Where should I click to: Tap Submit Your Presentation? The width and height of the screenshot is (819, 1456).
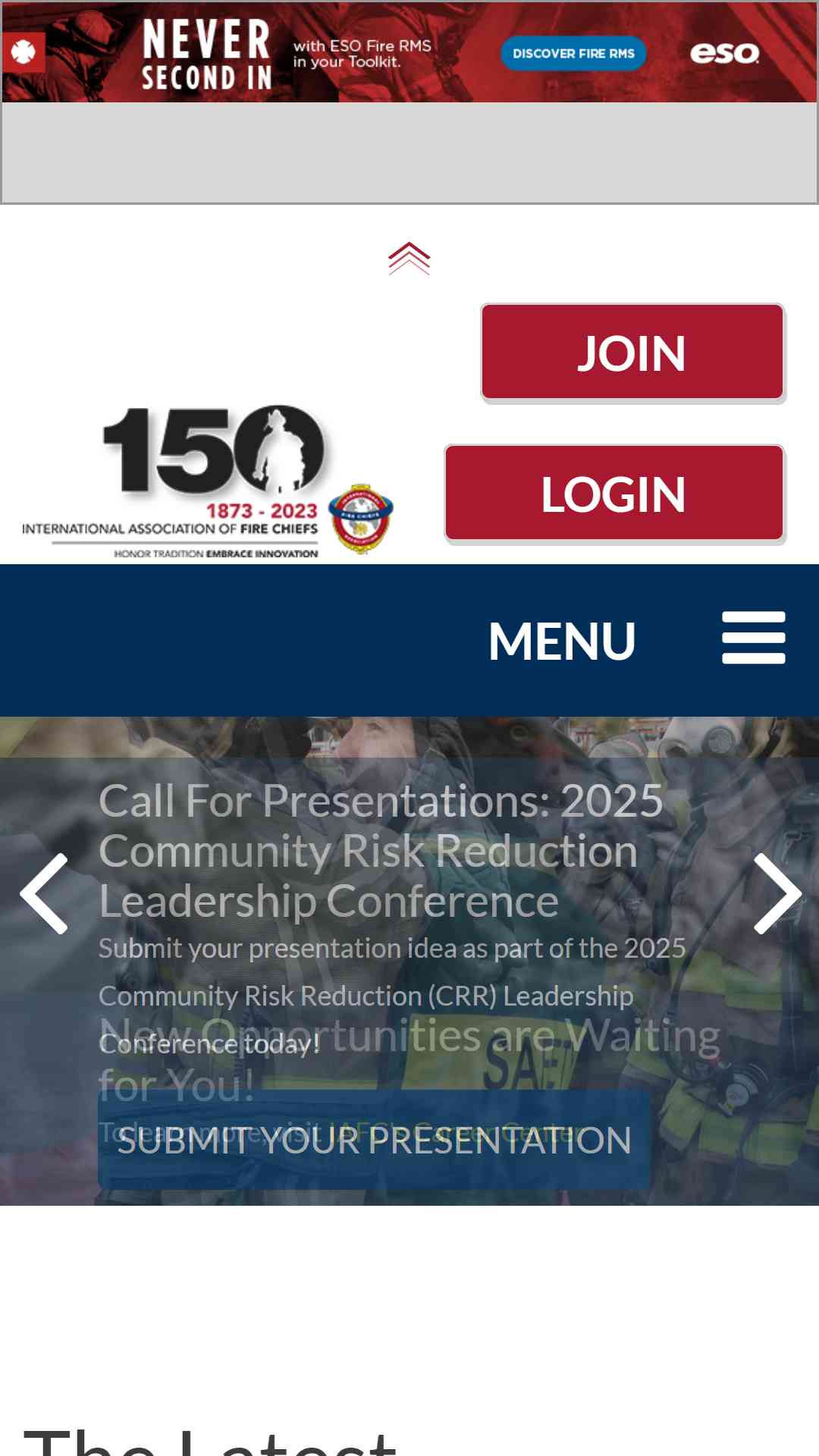374,1140
